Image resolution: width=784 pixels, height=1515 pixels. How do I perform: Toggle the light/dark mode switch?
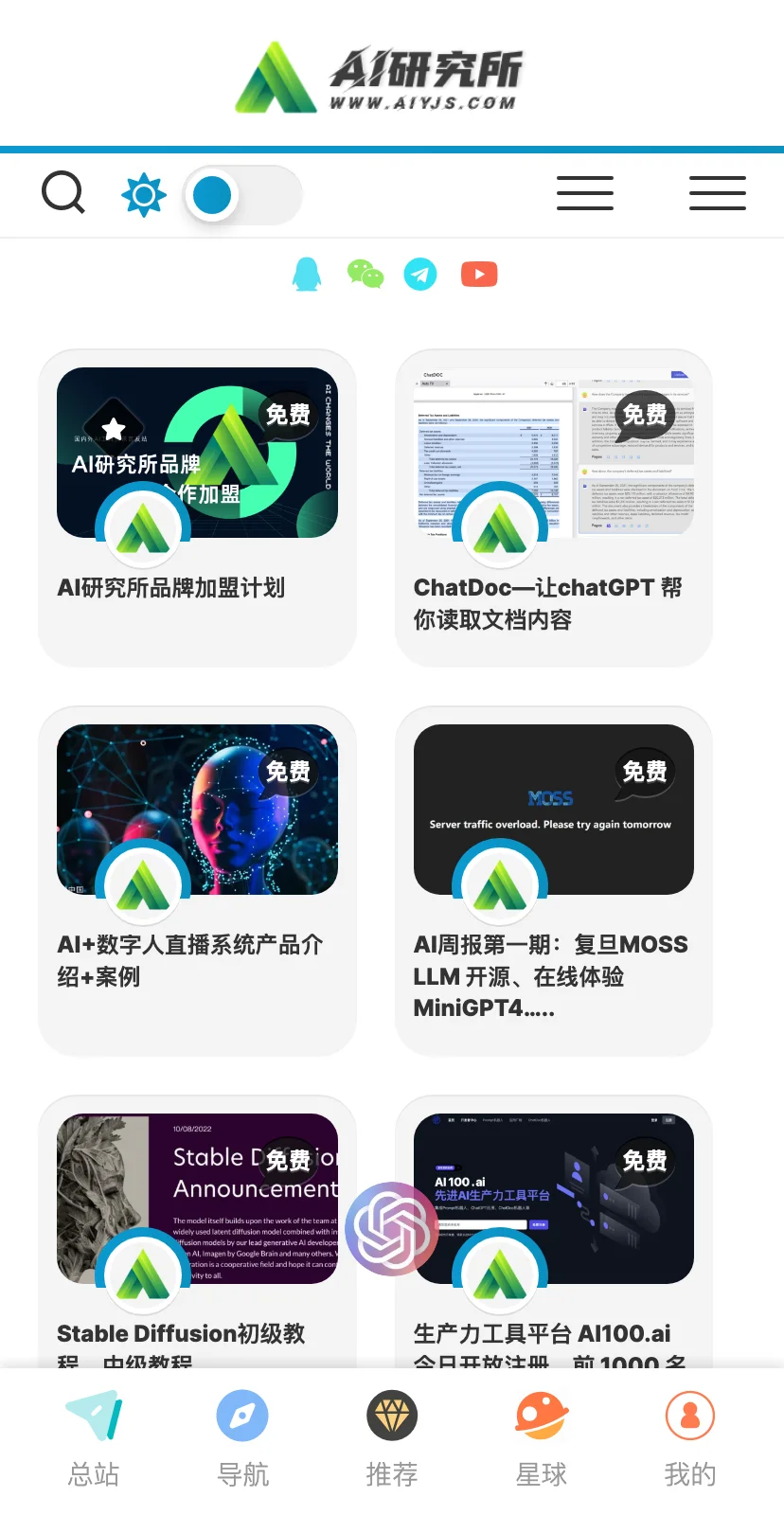coord(241,195)
